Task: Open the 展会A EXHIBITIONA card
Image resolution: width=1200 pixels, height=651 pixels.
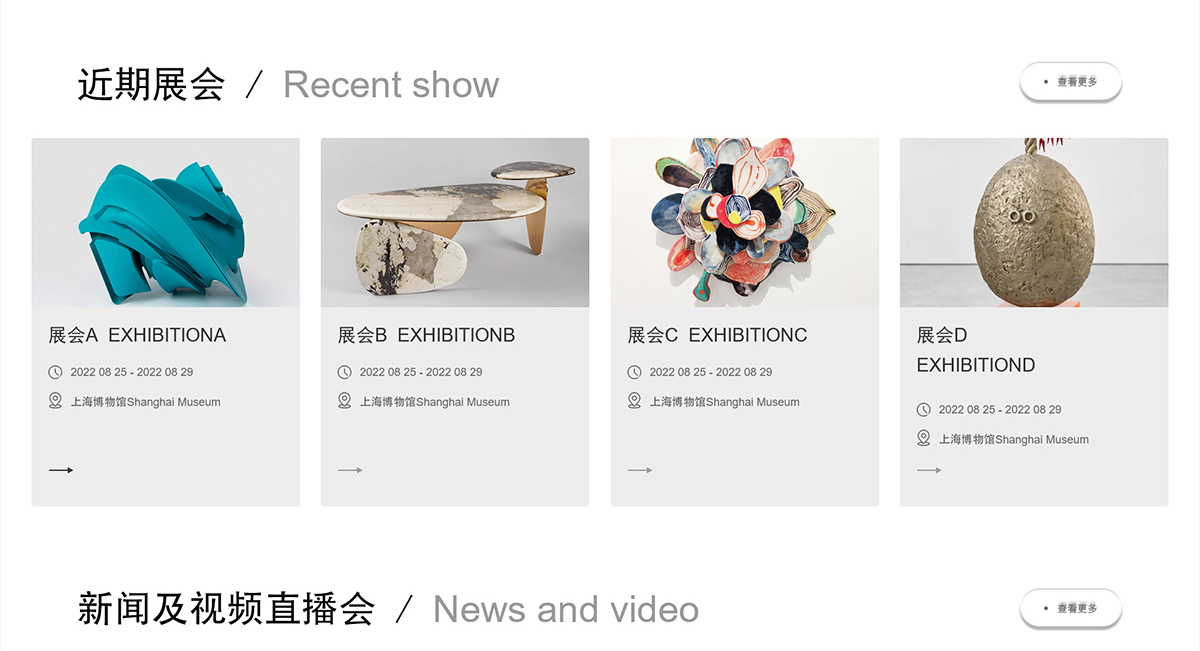Action: pos(165,322)
